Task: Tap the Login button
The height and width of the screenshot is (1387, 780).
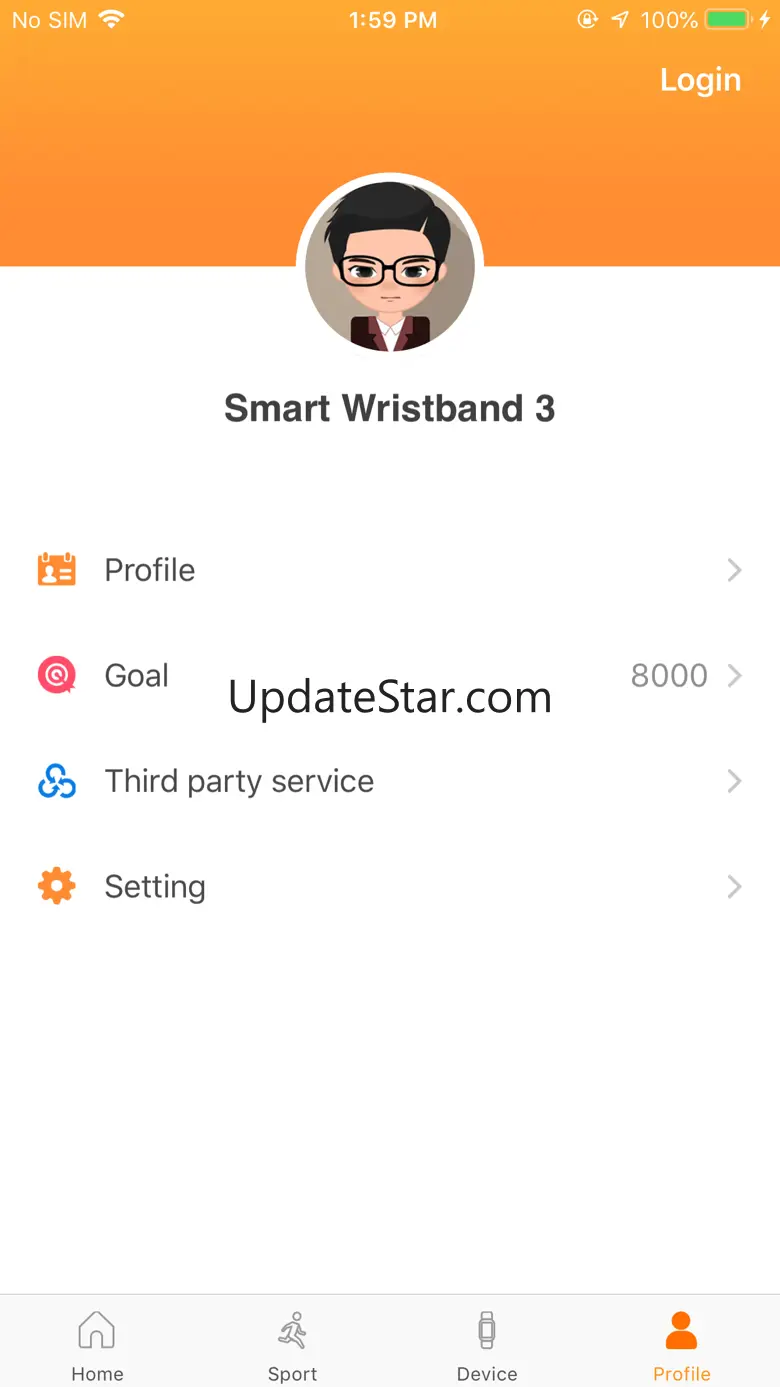Action: point(700,80)
